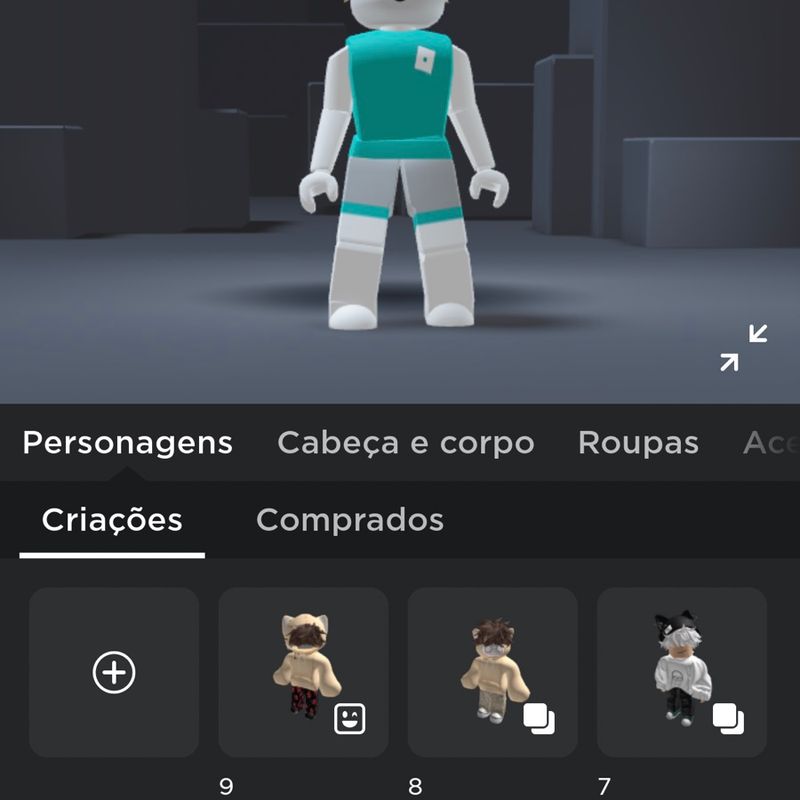Open the Cabeça e corpo tab

tap(405, 443)
